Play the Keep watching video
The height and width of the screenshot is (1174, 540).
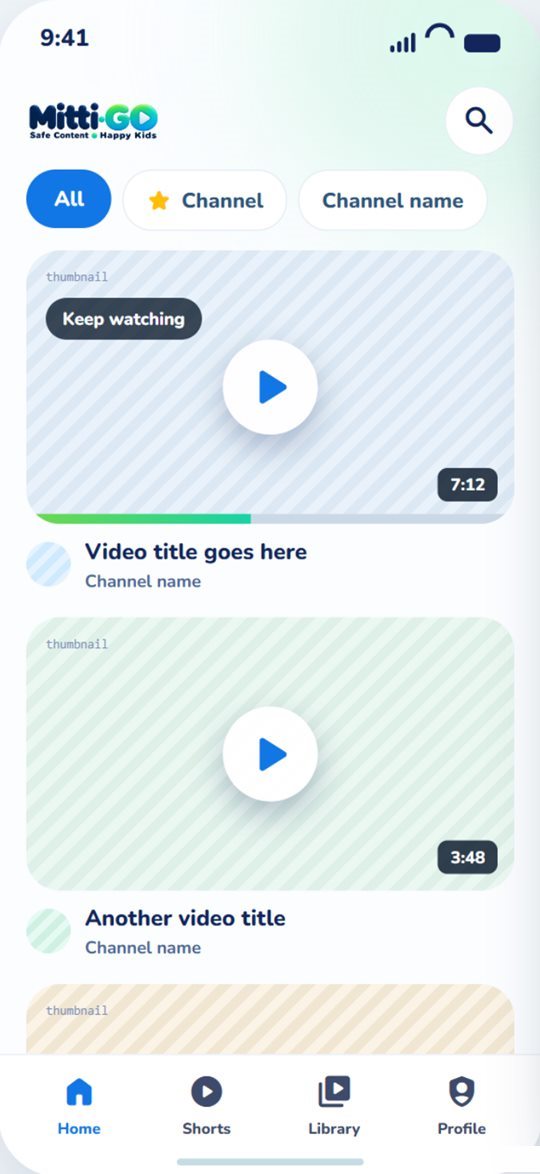tap(270, 387)
